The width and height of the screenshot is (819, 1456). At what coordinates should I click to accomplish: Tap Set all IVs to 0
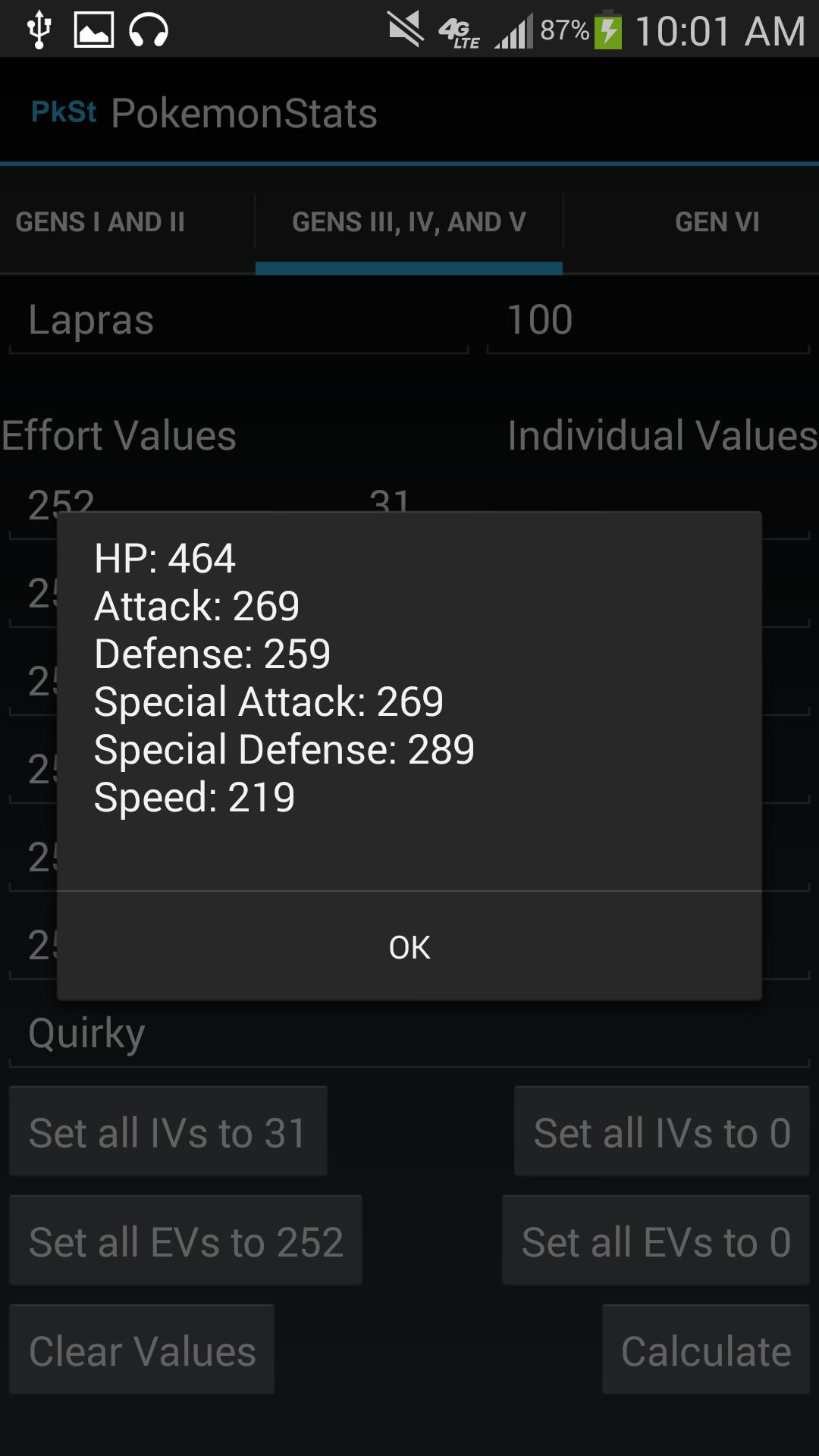pos(662,1133)
